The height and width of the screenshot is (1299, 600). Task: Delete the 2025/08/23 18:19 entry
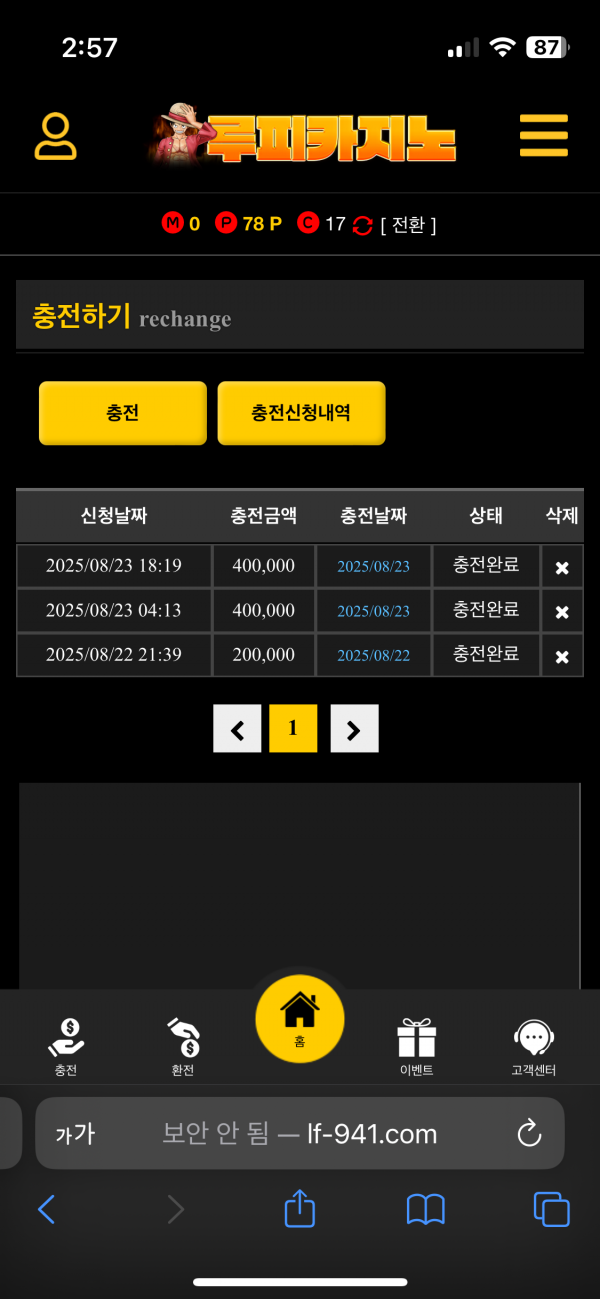coord(562,567)
